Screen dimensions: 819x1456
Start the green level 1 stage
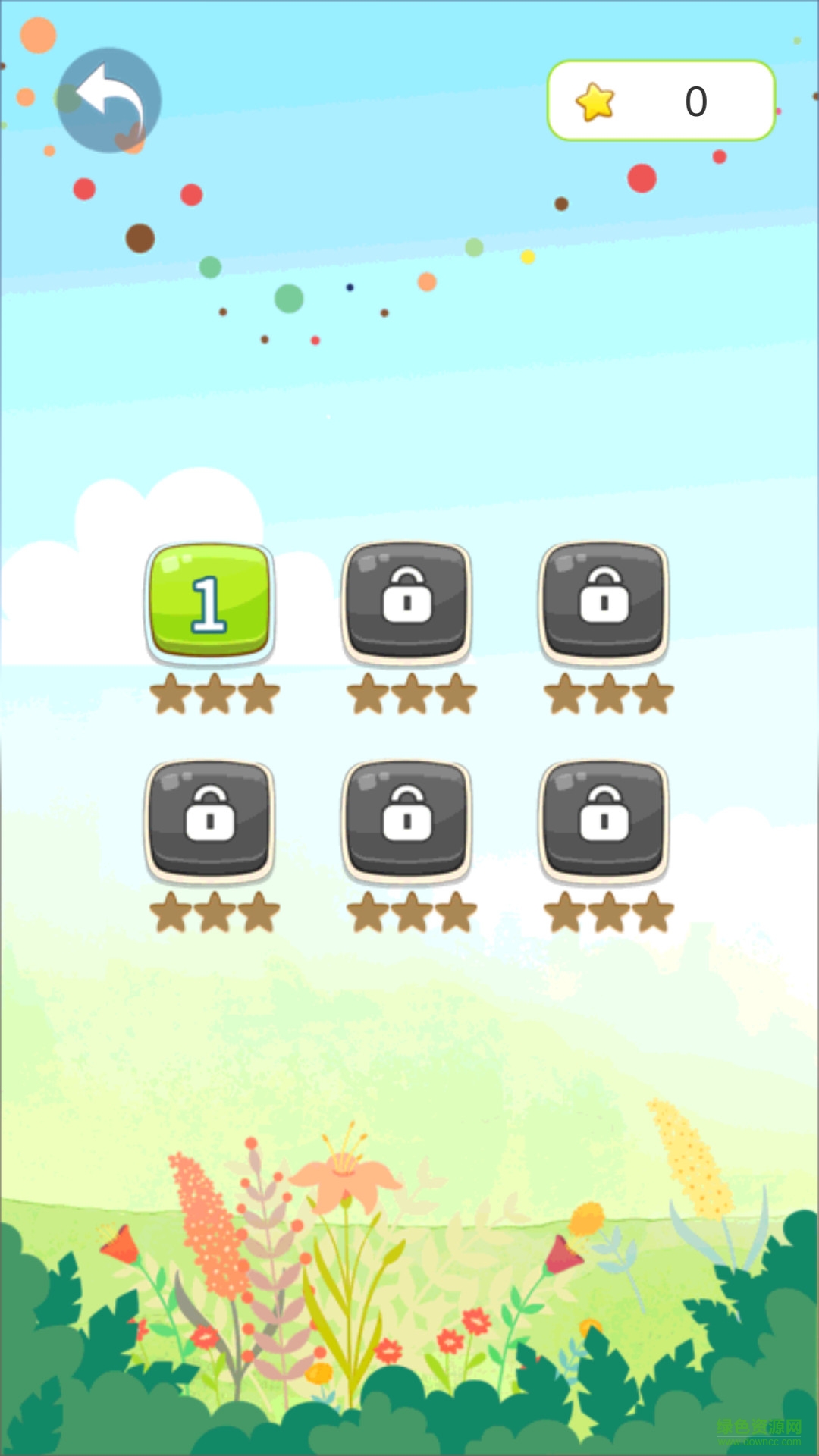pos(209,601)
